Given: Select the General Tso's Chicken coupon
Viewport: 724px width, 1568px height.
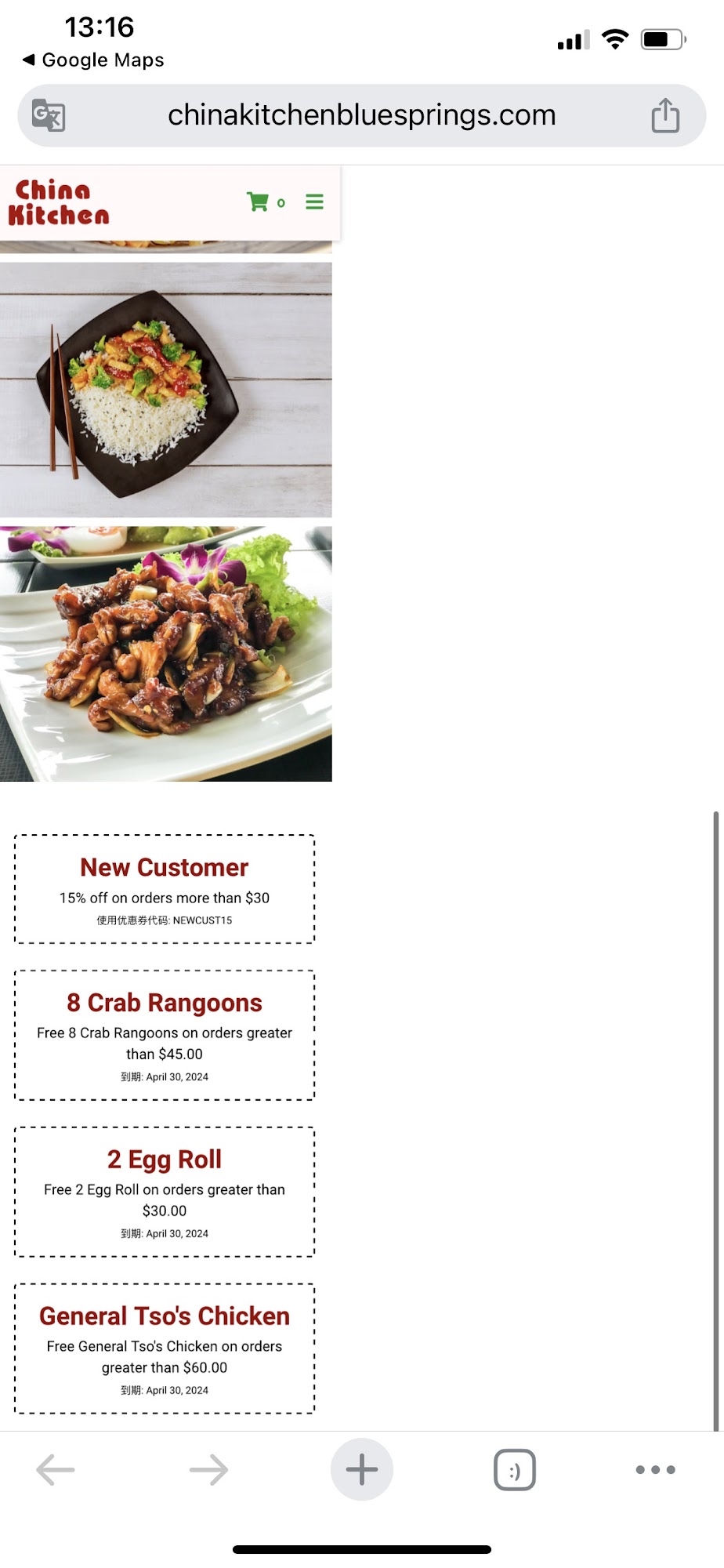Looking at the screenshot, I should click(165, 1348).
